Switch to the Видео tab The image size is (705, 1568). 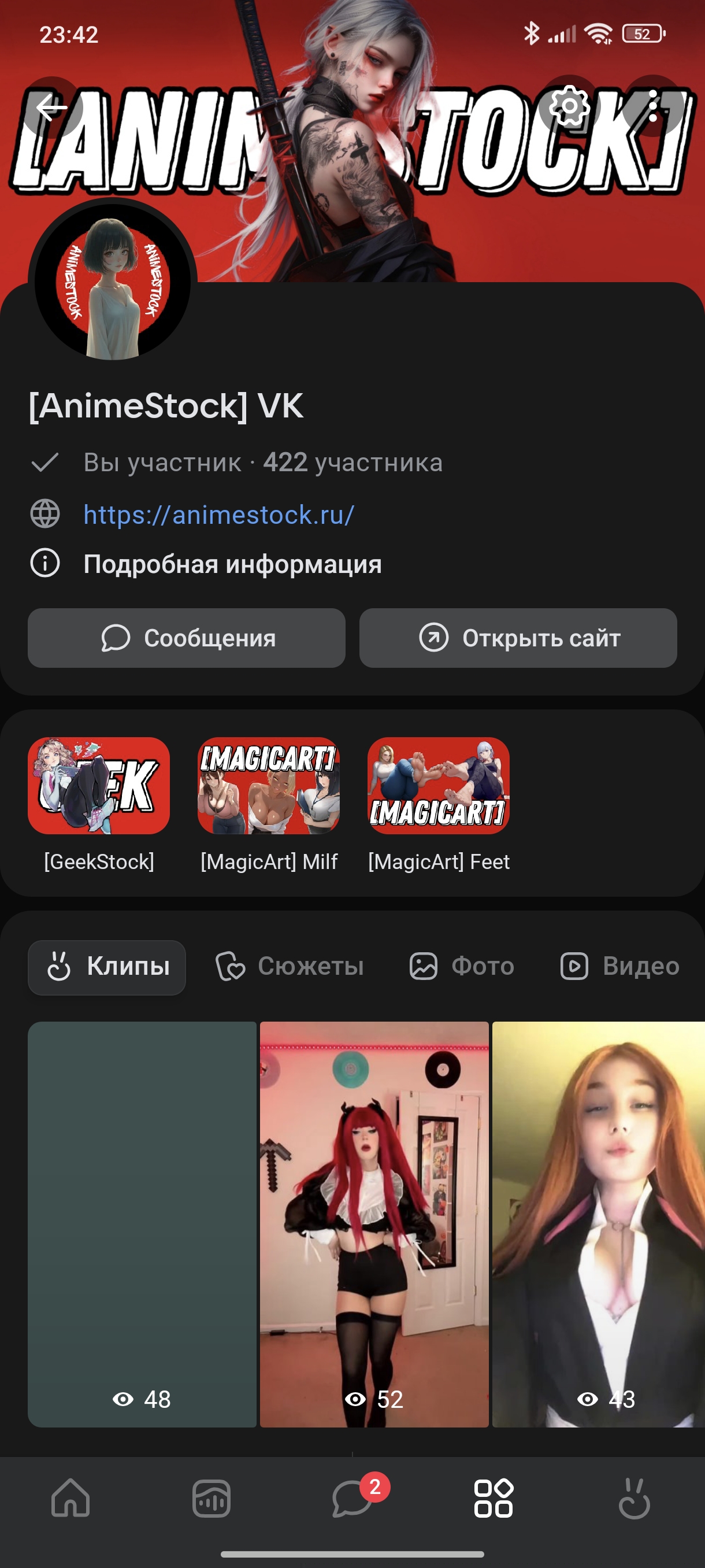(619, 967)
